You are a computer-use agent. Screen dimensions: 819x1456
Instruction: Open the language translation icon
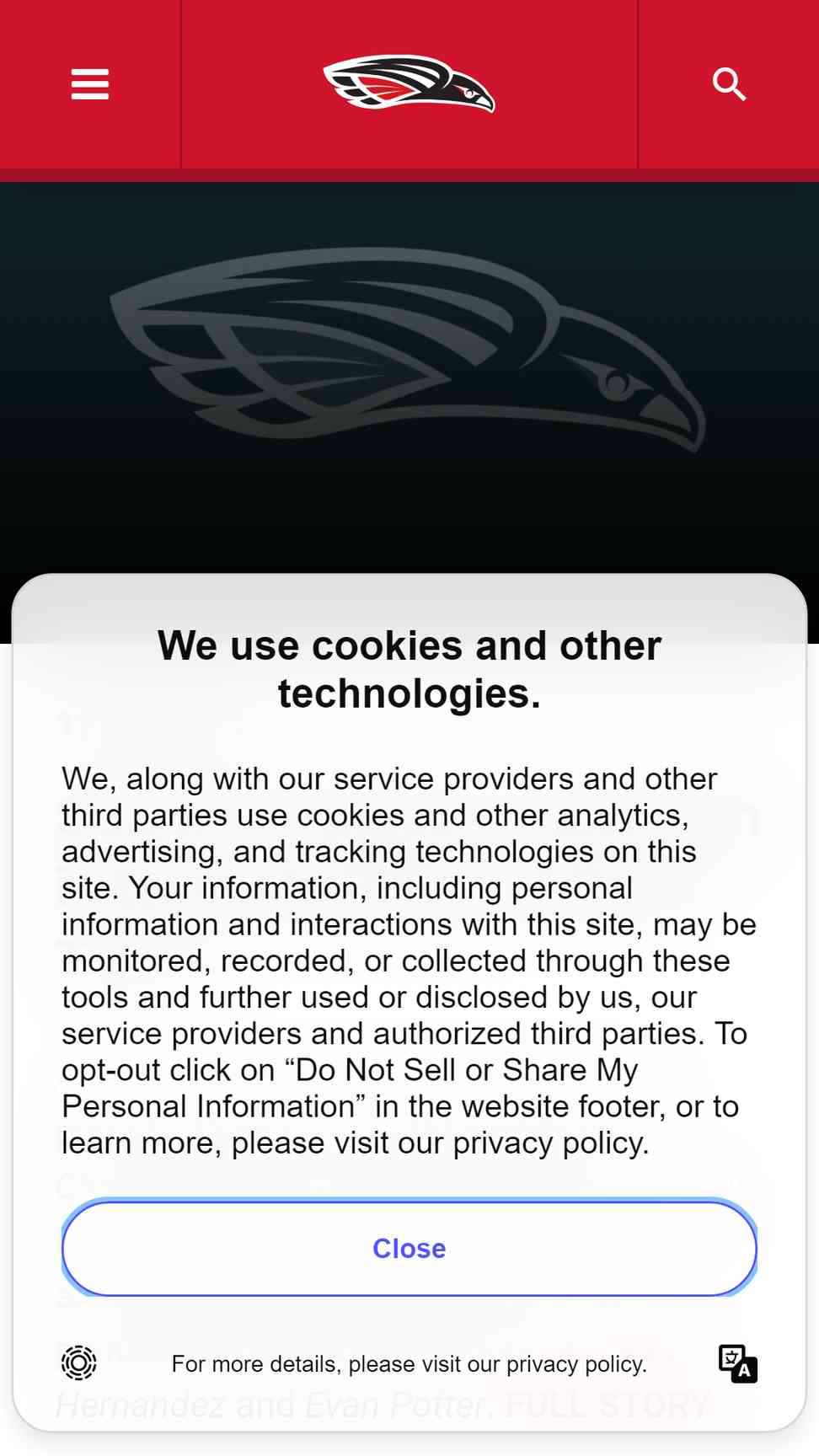[x=738, y=1363]
